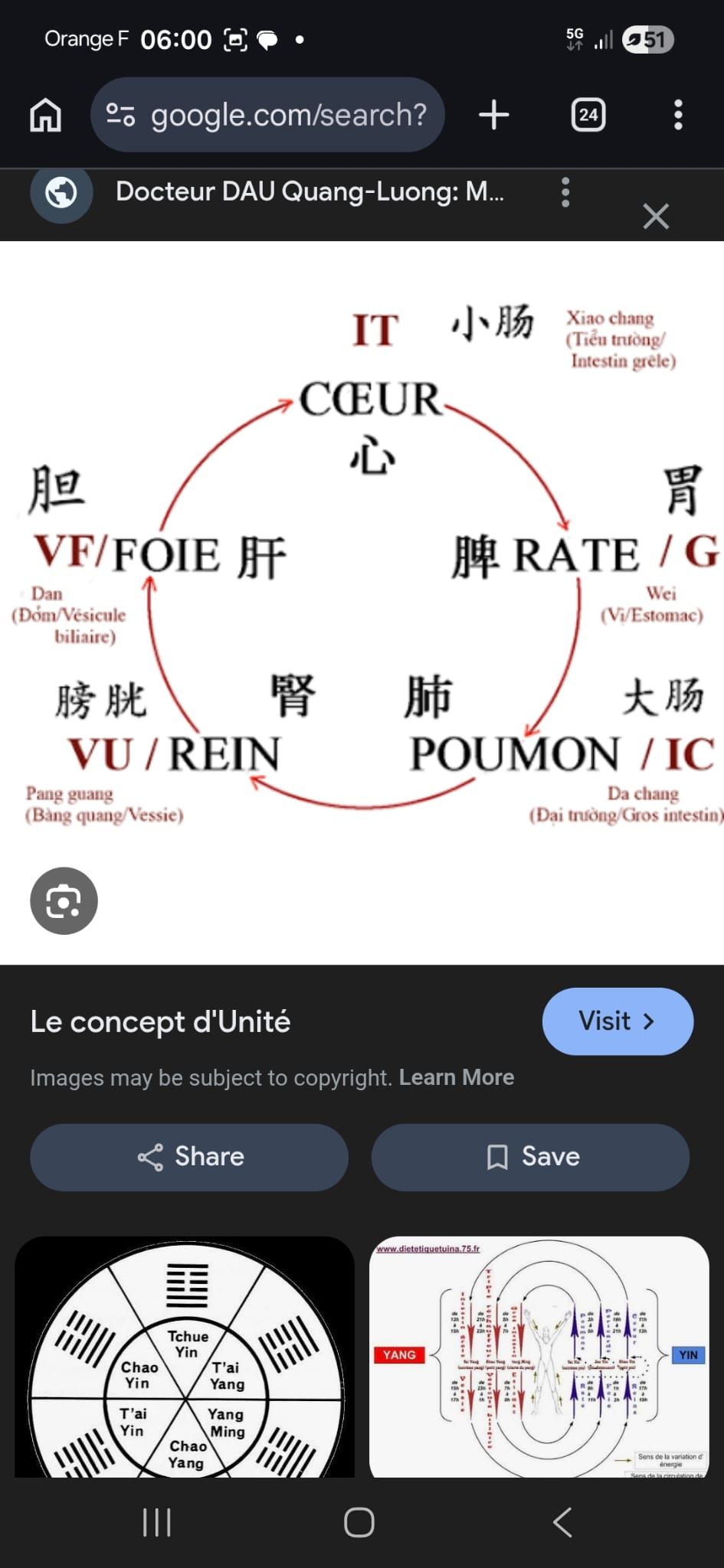Show recent apps
The width and height of the screenshot is (724, 1568).
[x=157, y=1522]
